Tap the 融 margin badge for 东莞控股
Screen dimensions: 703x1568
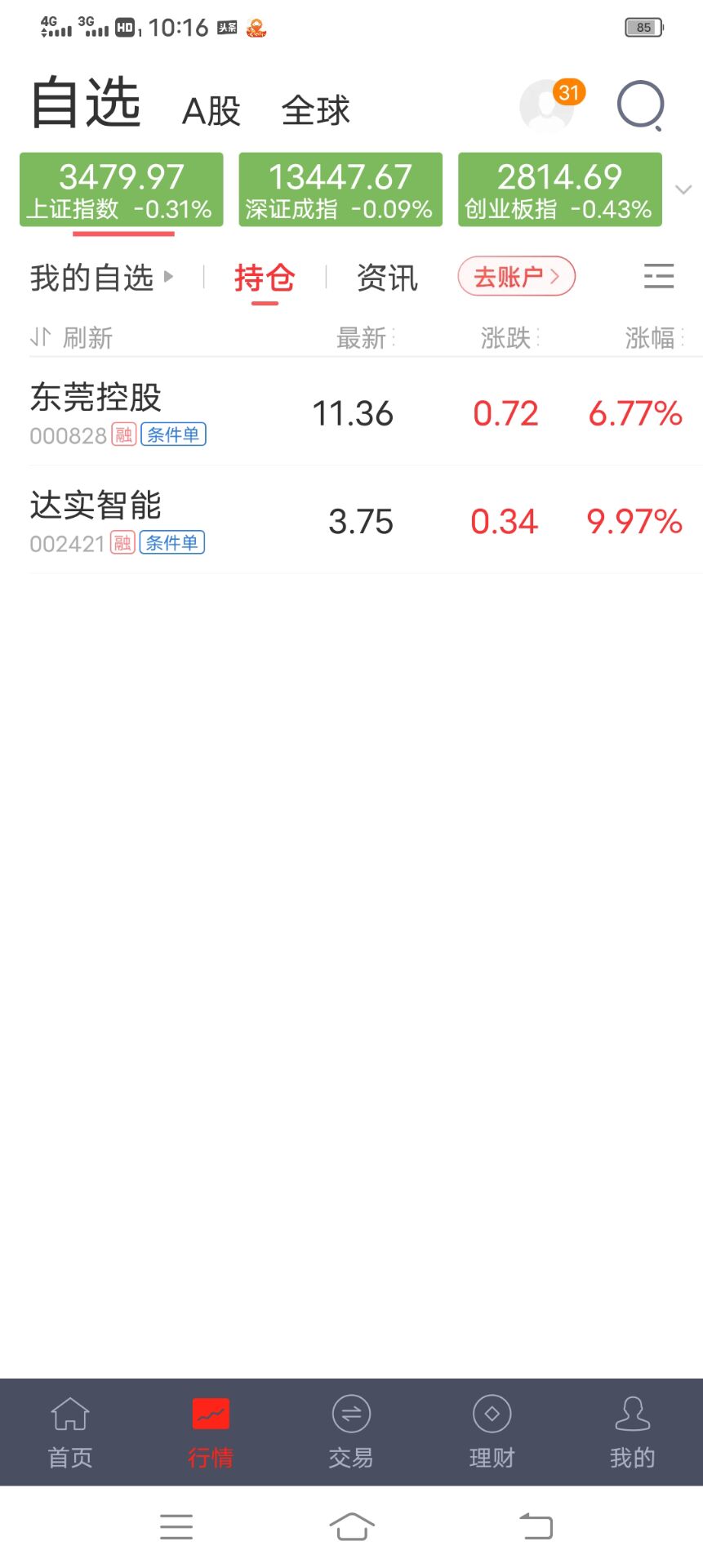click(x=122, y=435)
